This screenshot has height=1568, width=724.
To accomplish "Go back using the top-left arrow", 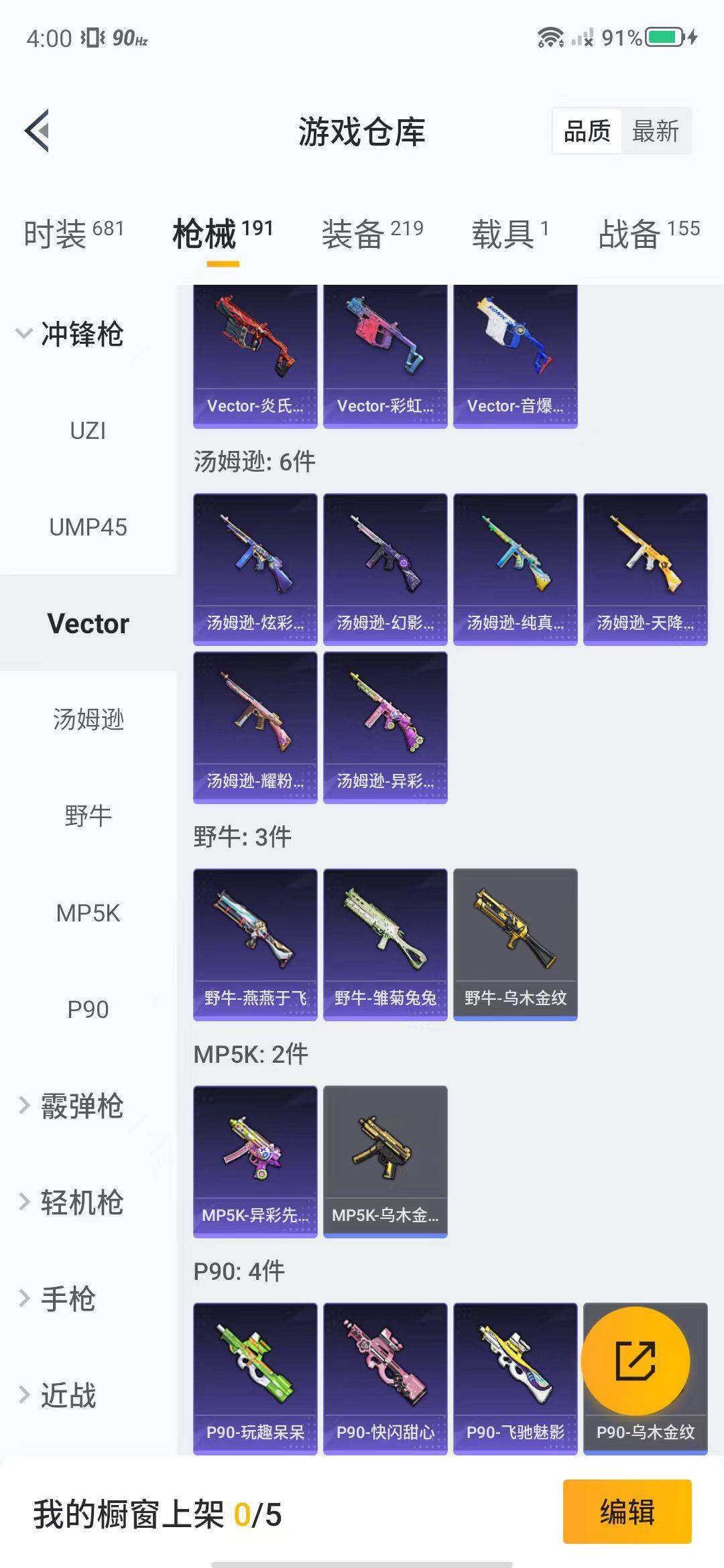I will (x=38, y=131).
